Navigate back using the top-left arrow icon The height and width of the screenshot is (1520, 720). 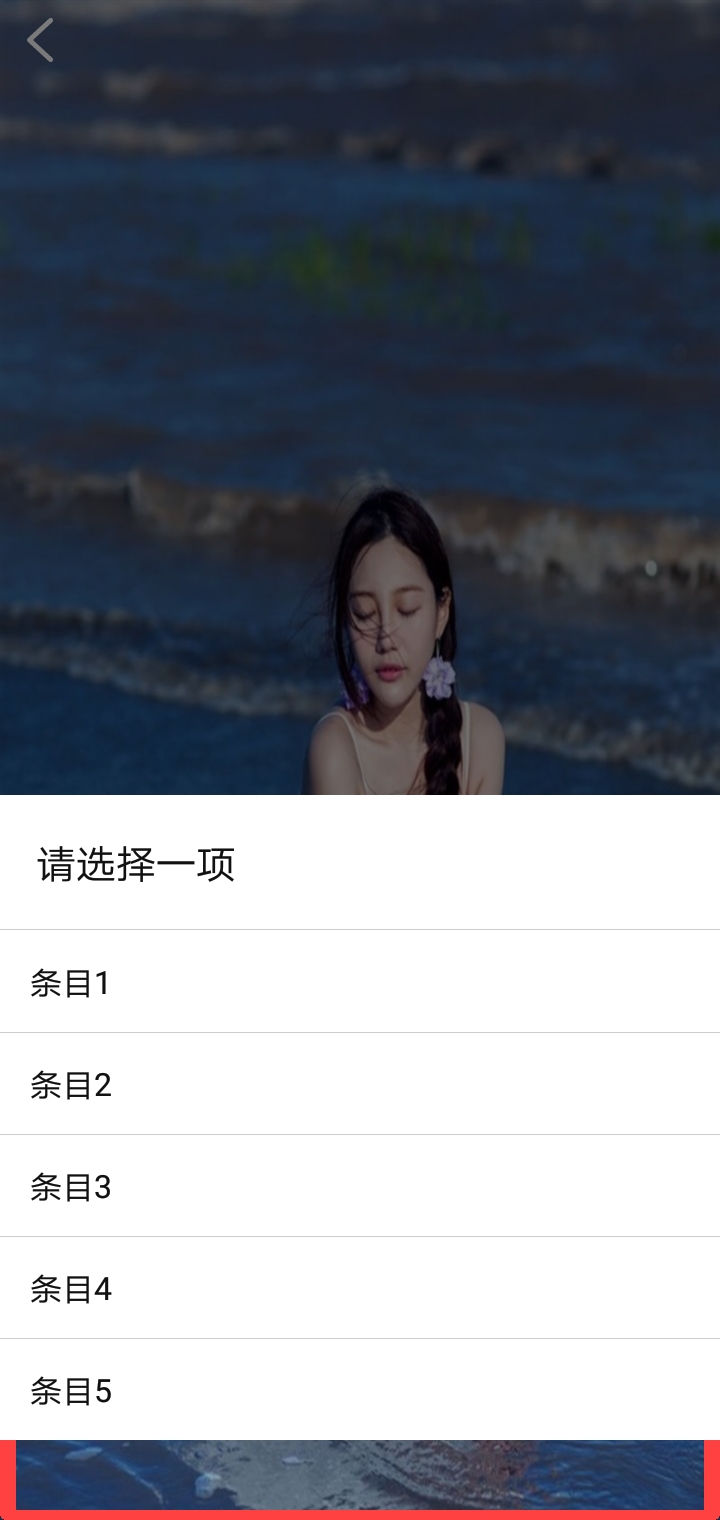click(x=38, y=41)
